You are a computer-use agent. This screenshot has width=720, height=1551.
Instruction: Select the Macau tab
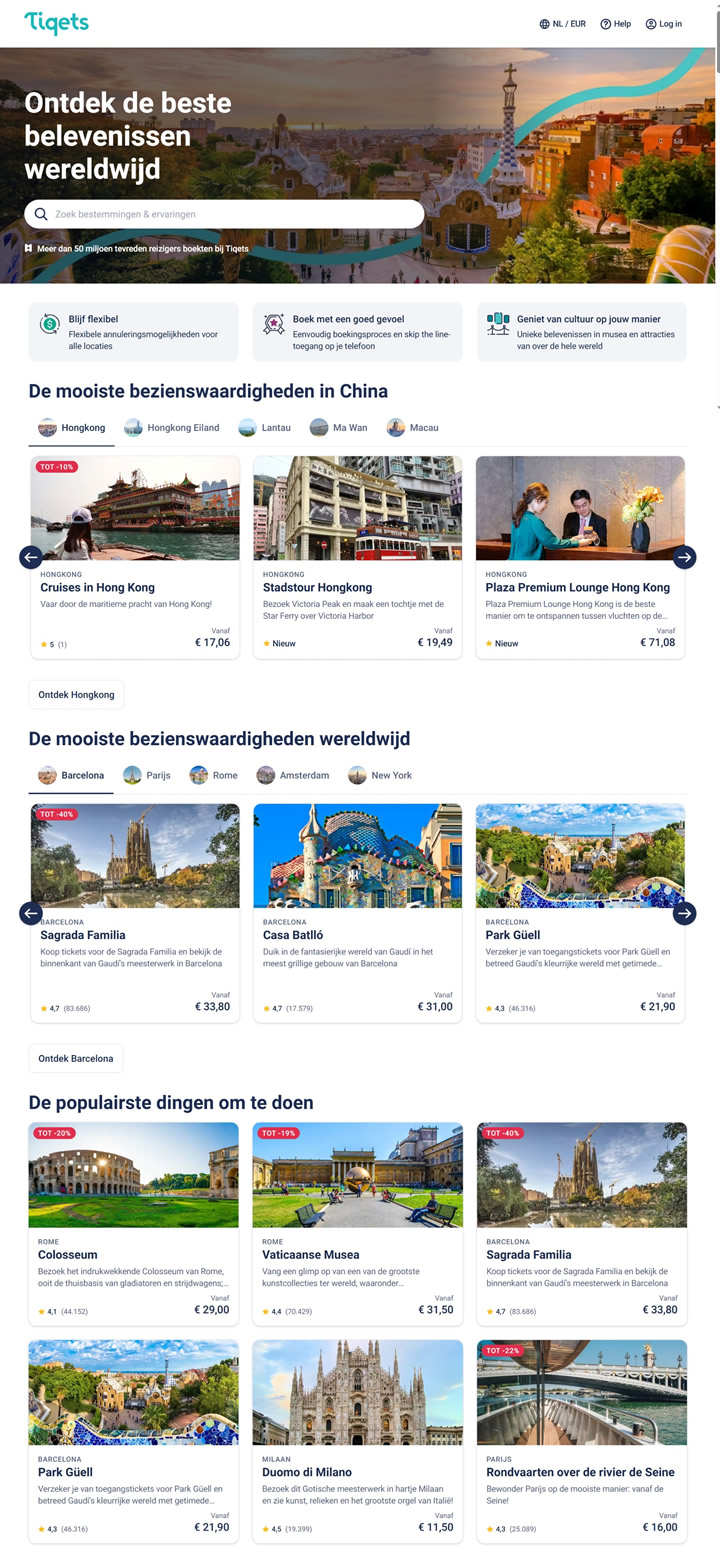pos(413,428)
